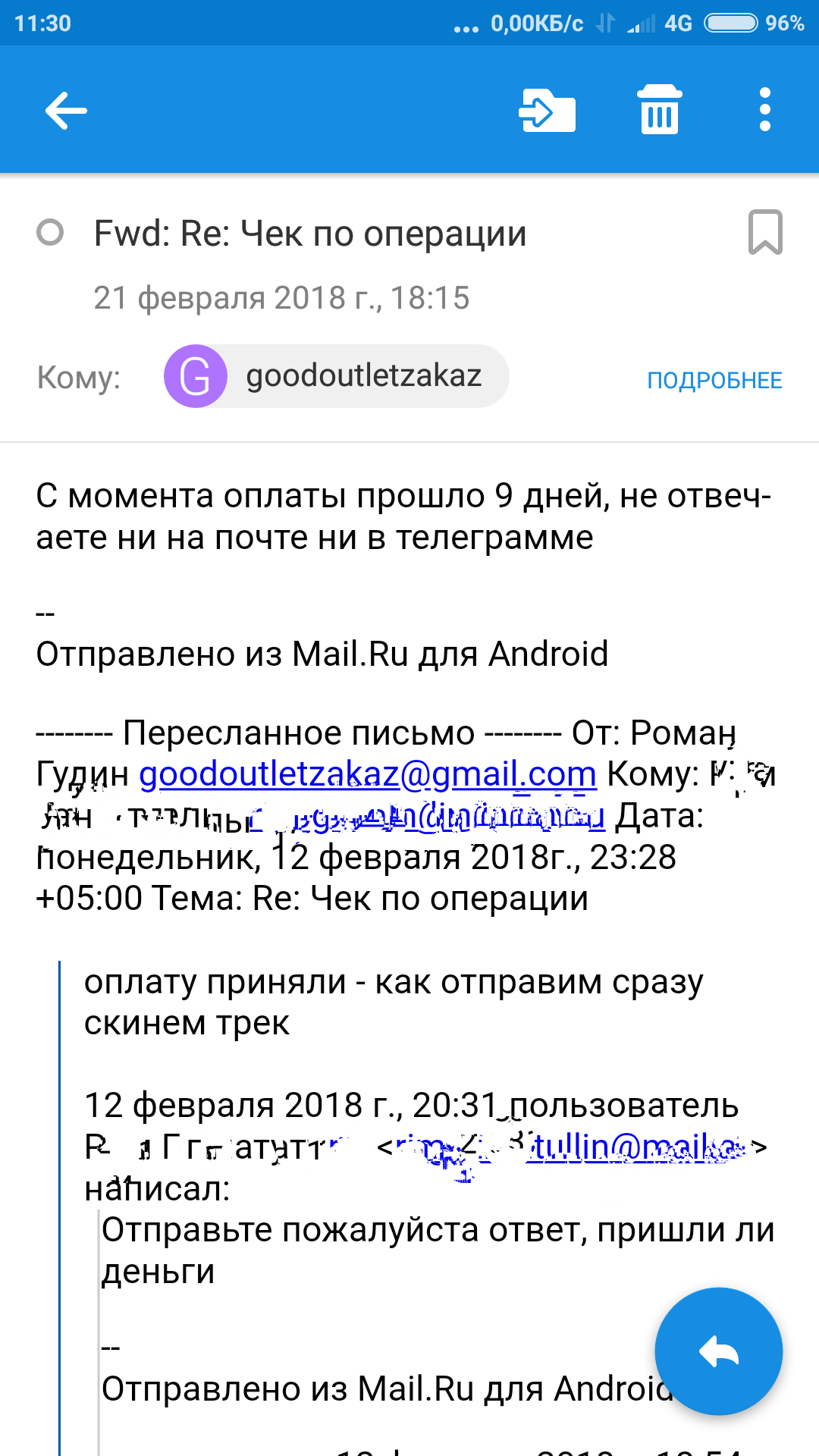Screen dimensions: 819x1456
Task: Go back to the inbox
Action: pos(66,111)
